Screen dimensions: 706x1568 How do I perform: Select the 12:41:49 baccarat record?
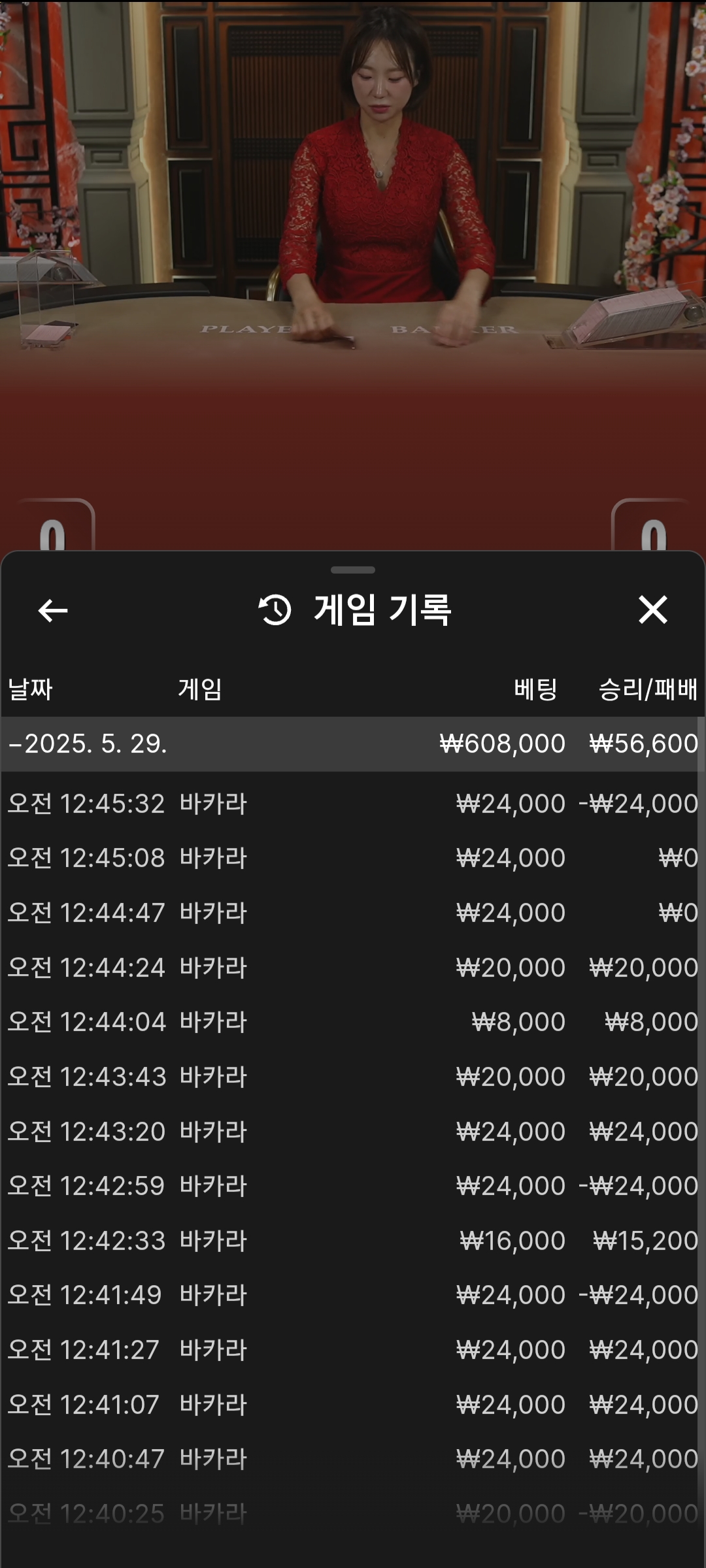coord(353,1295)
